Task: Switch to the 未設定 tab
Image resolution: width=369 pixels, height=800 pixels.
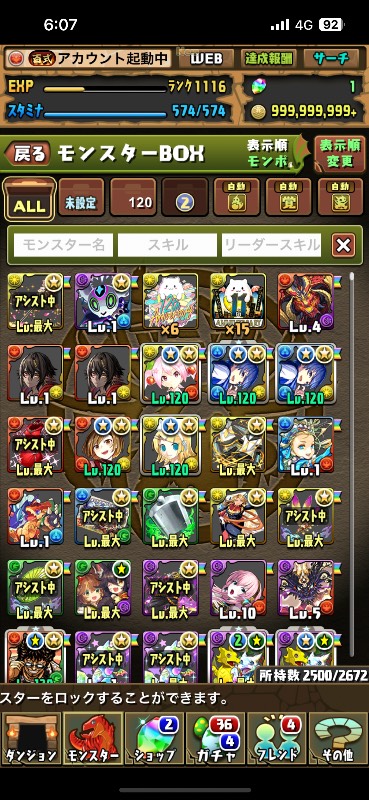Action: pyautogui.click(x=81, y=198)
